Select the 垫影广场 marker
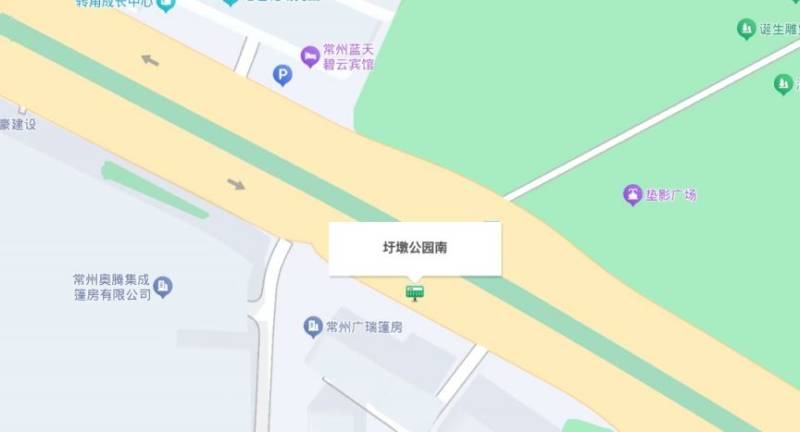This screenshot has width=800, height=432. 632,194
